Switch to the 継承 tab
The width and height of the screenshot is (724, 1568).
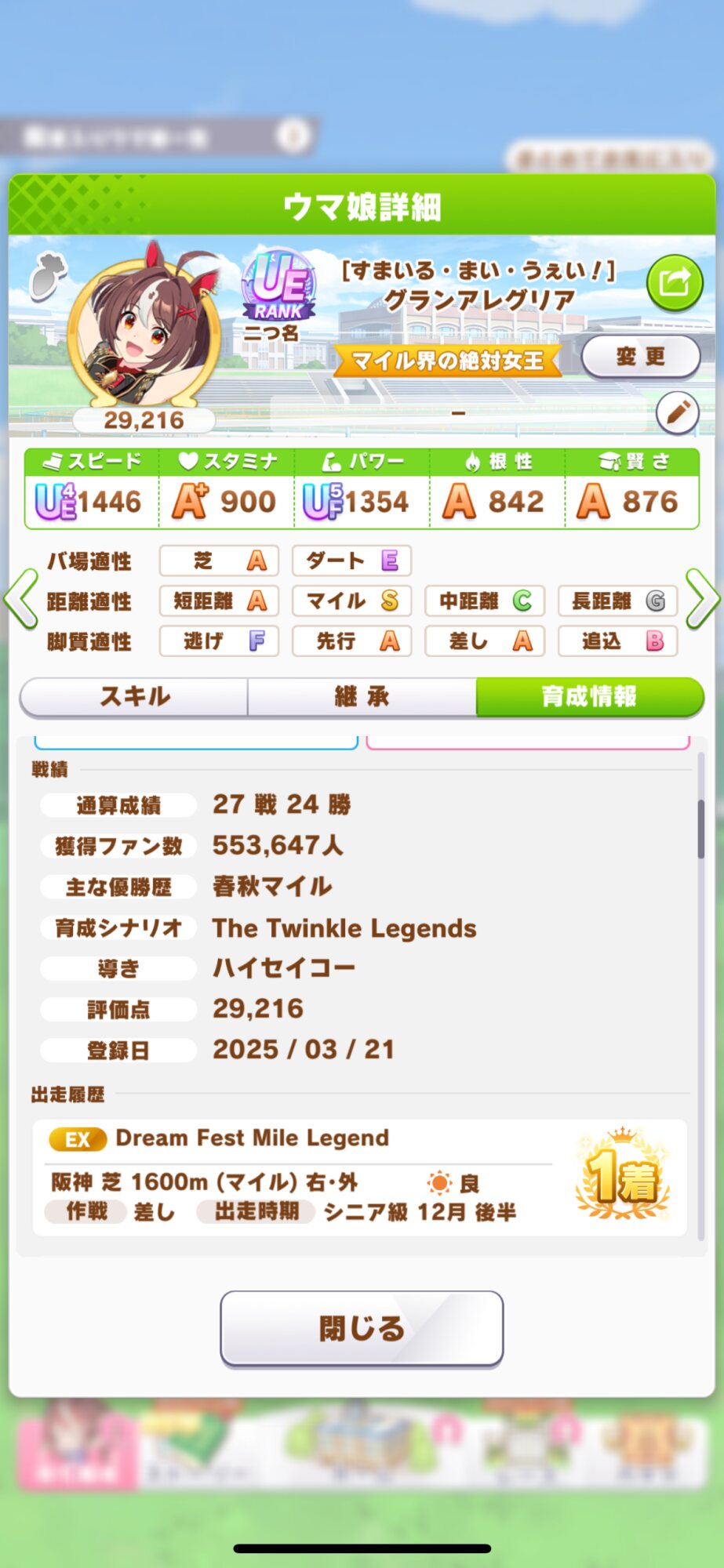[x=362, y=696]
